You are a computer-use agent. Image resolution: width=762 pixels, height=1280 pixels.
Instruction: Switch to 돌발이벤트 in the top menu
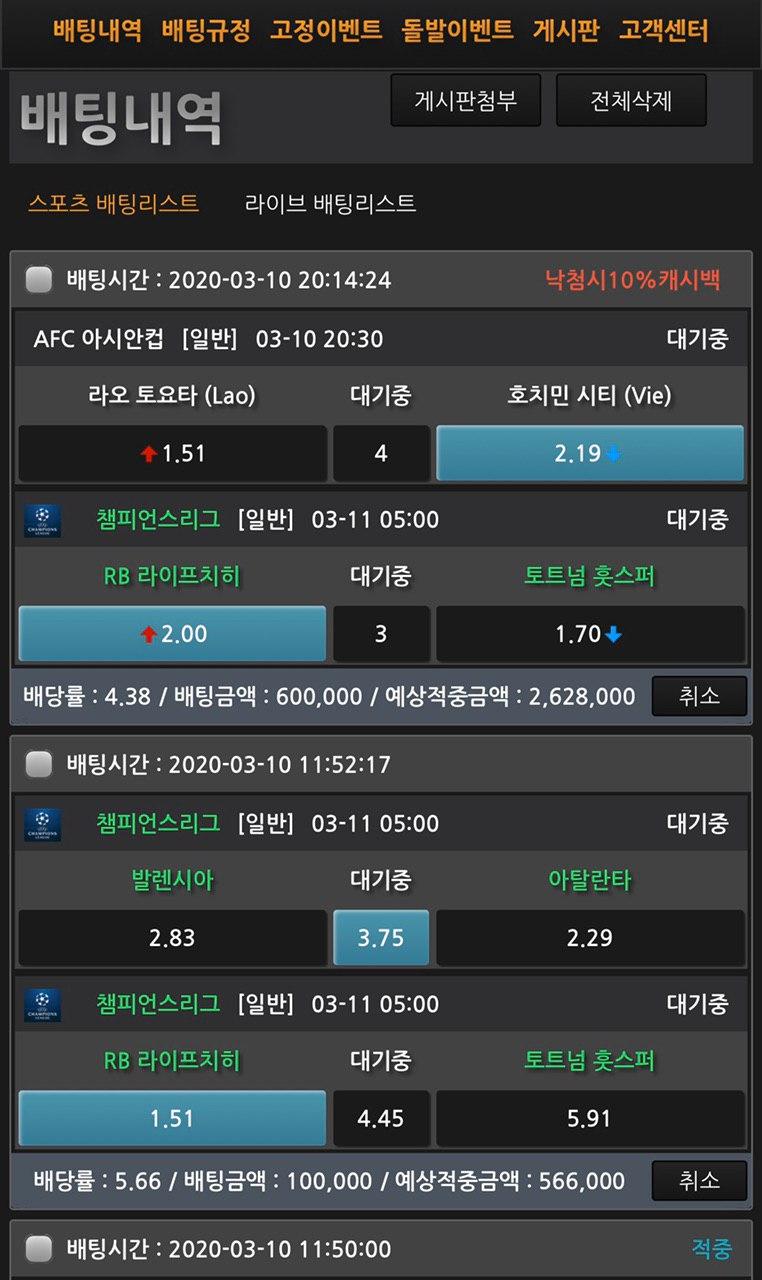[x=458, y=30]
